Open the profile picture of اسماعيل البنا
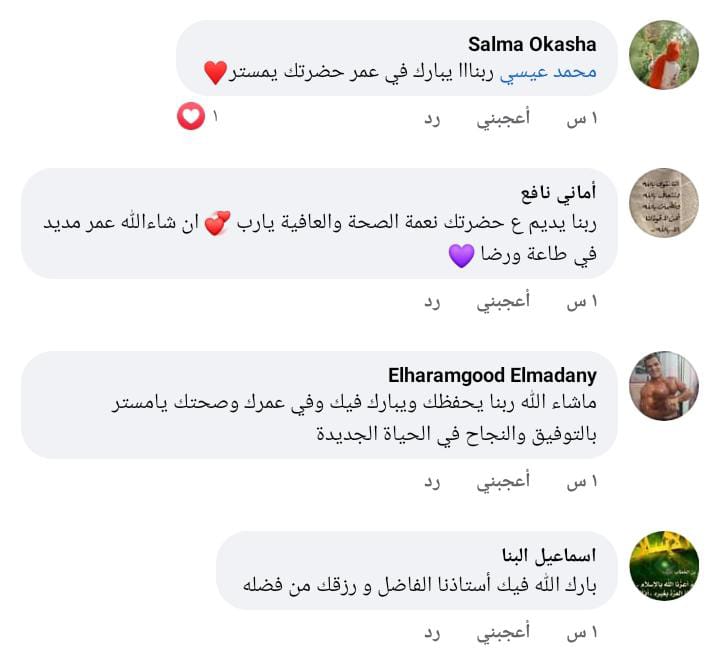The height and width of the screenshot is (657, 720). point(664,566)
